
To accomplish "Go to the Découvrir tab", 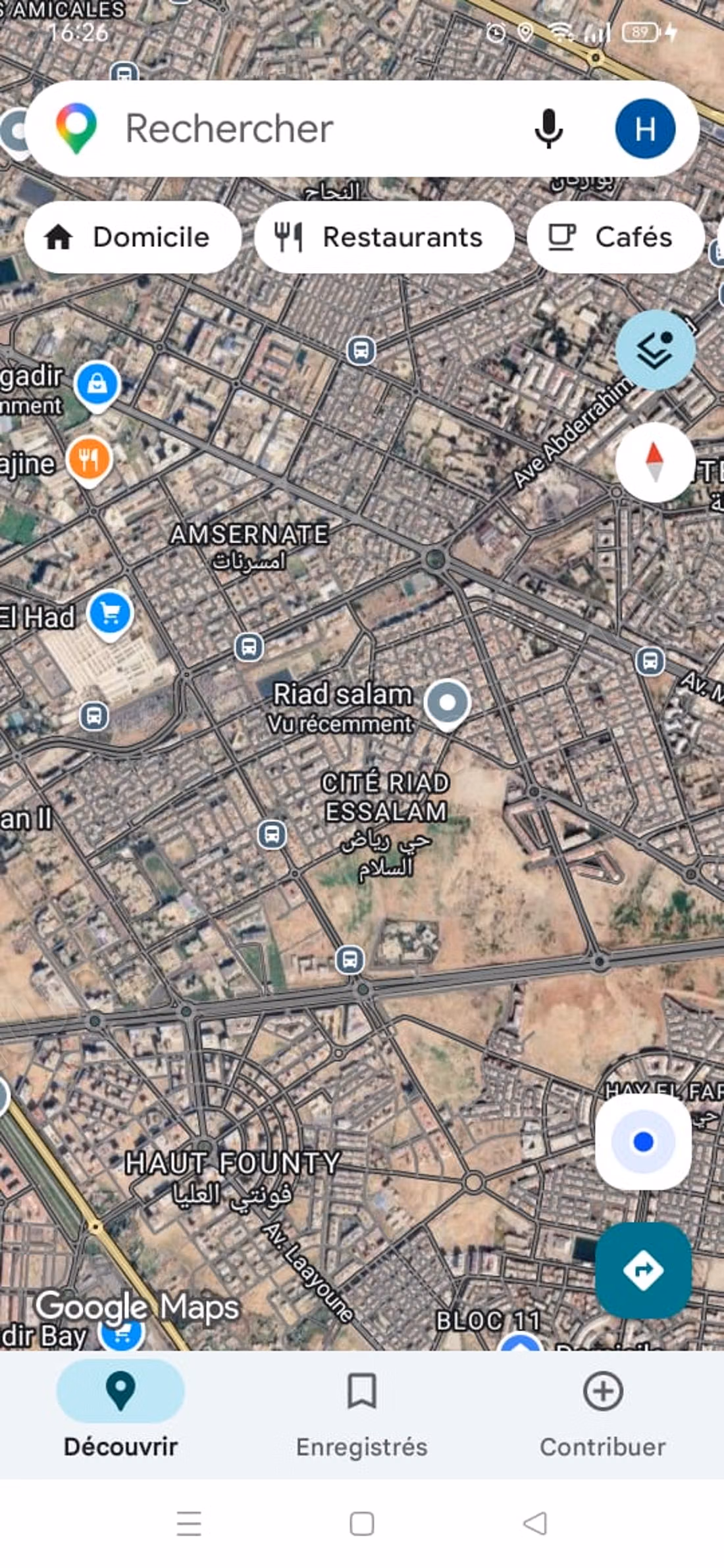I will 120,1413.
